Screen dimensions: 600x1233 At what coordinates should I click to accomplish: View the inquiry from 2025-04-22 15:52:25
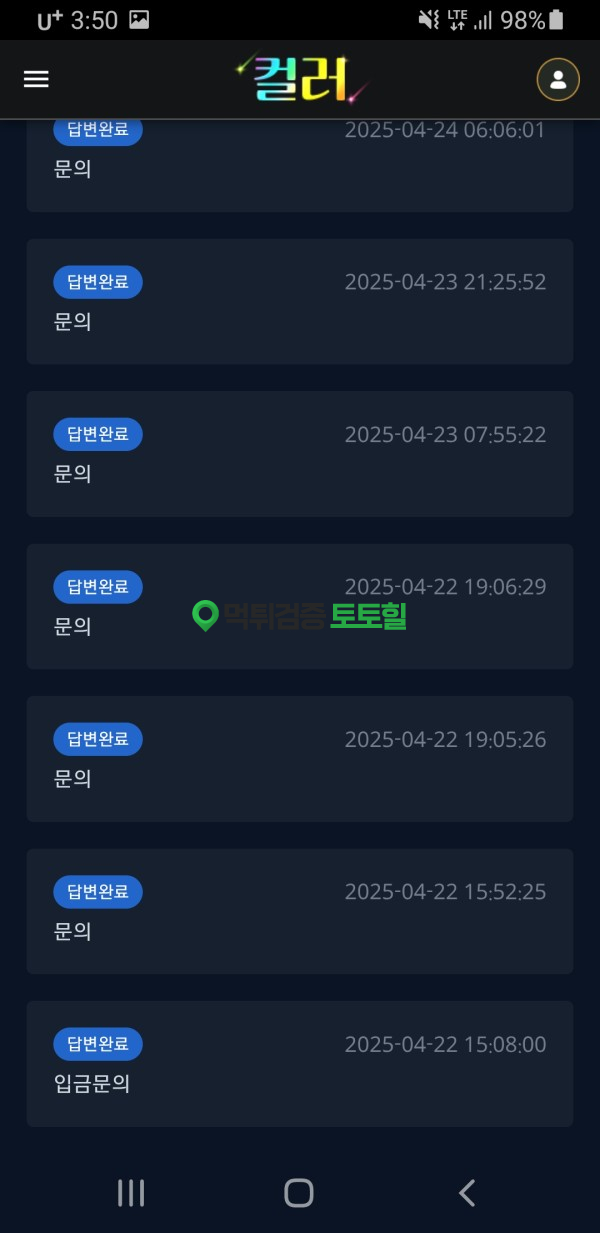pyautogui.click(x=300, y=911)
